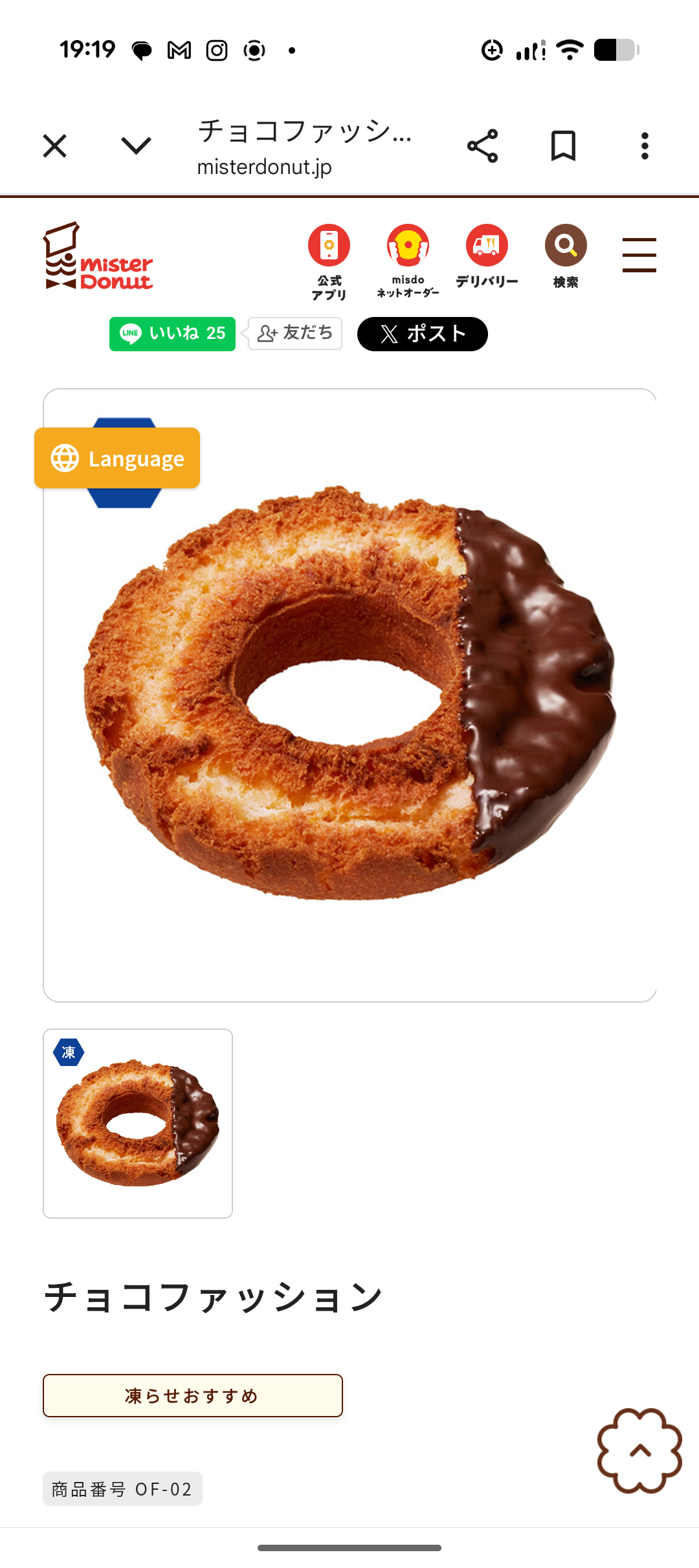Tap the 検索 search icon
The height and width of the screenshot is (1568, 699).
[566, 256]
